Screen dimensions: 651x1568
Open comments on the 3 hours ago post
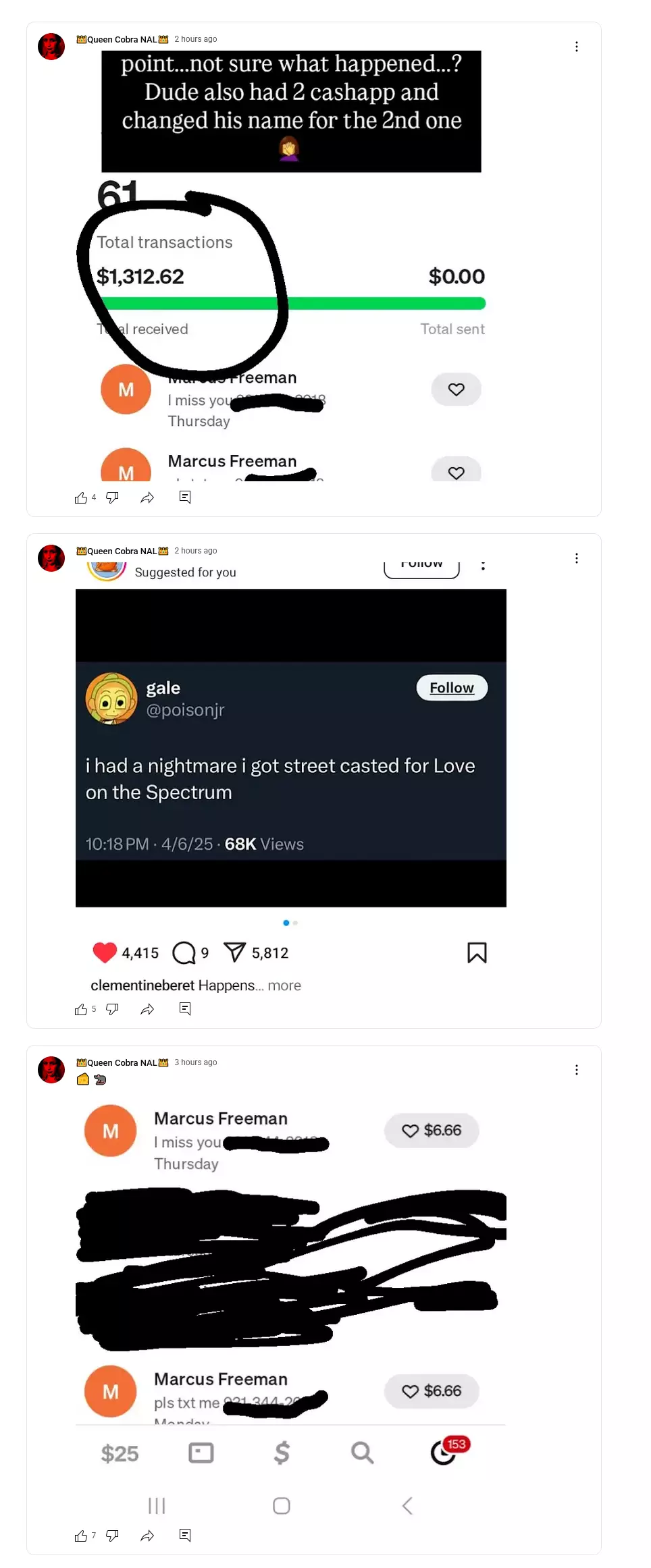(x=185, y=1536)
